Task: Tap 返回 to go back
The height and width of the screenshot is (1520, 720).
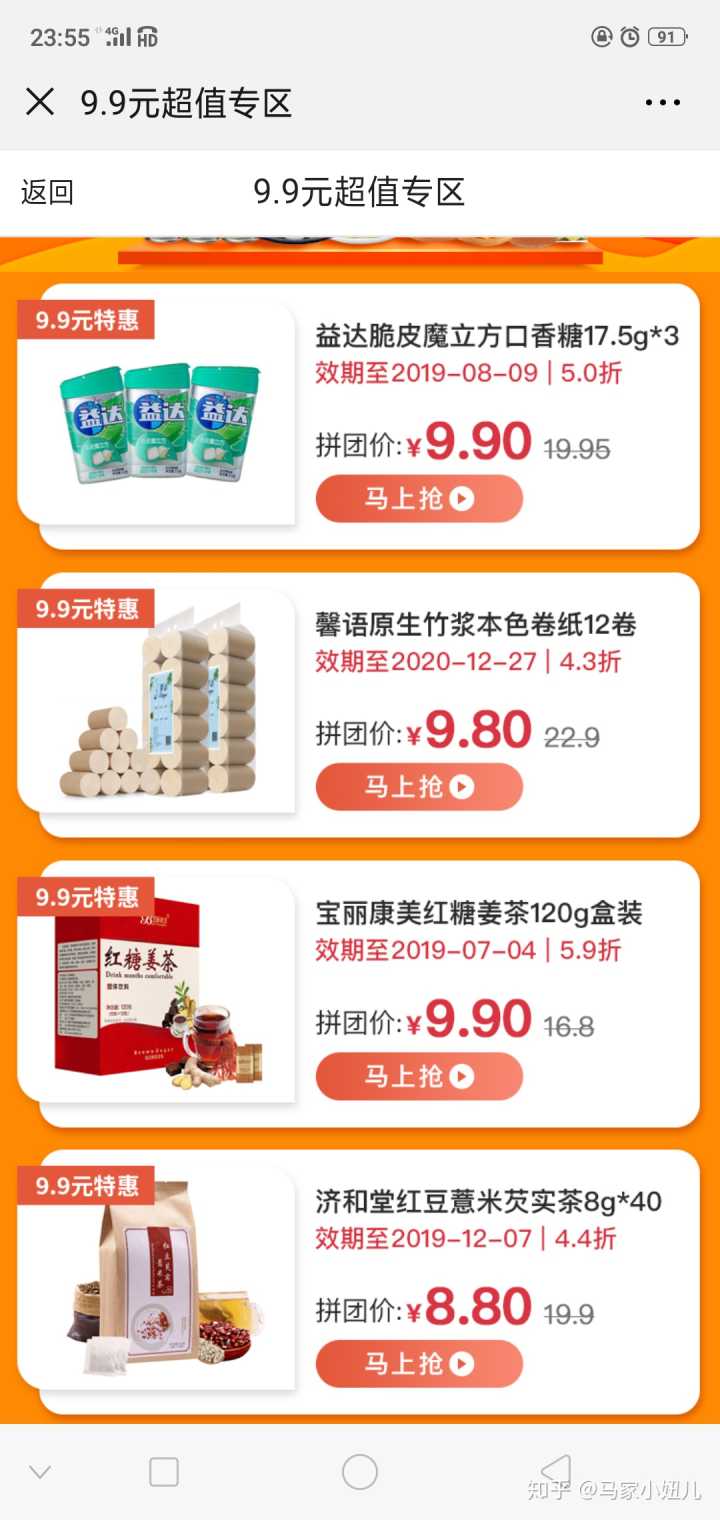Action: (x=48, y=192)
